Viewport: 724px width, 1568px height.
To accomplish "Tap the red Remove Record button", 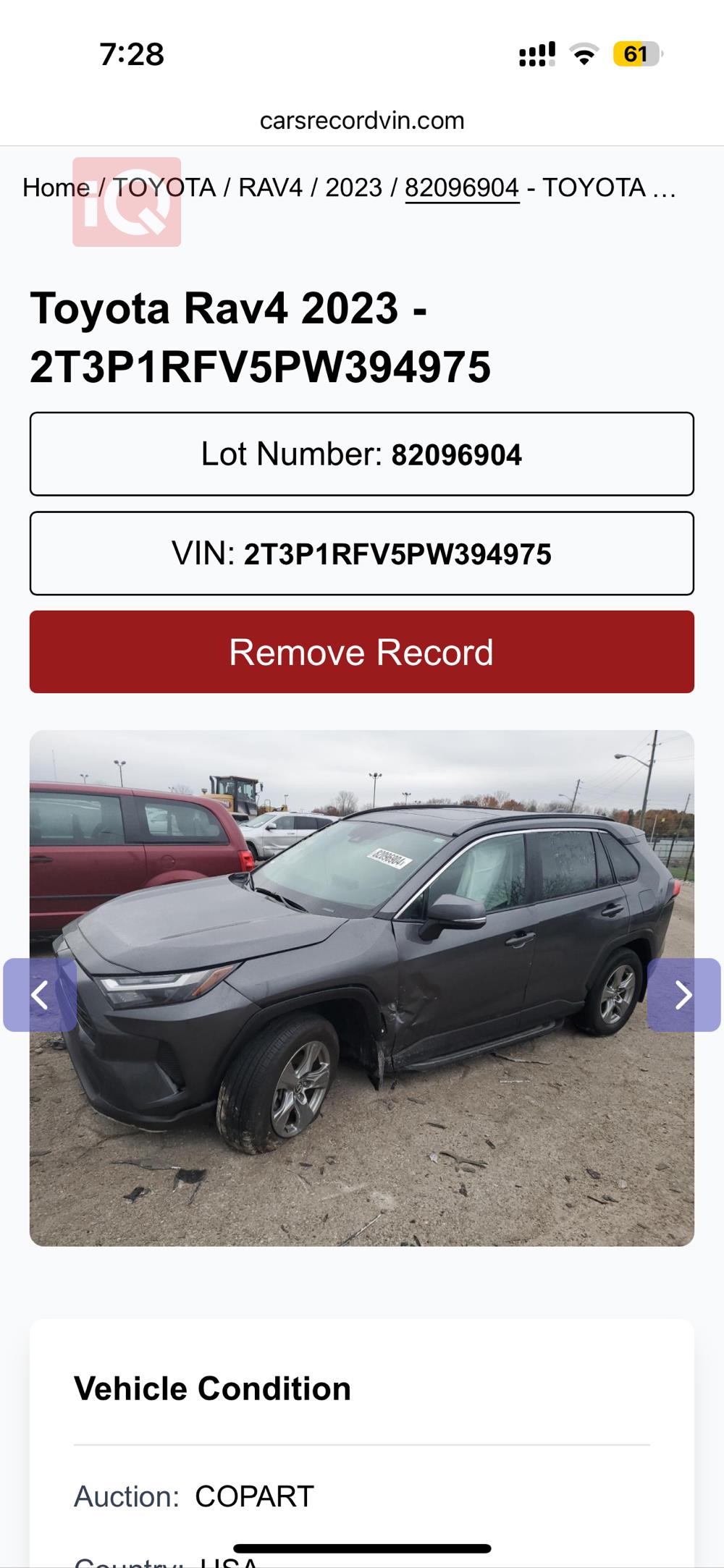I will click(362, 652).
